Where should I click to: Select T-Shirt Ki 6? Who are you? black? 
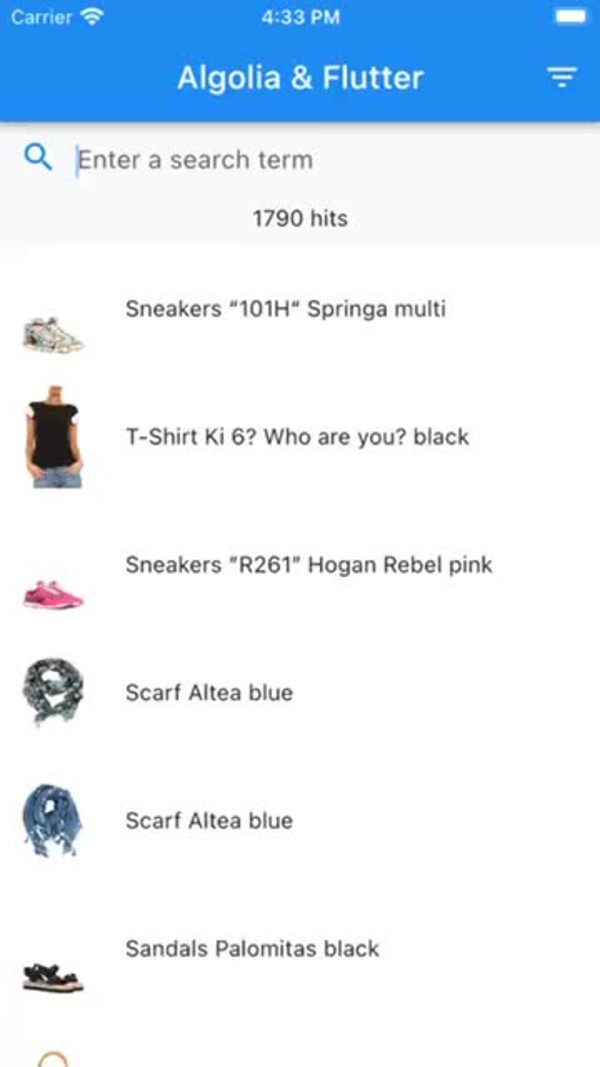tap(297, 438)
